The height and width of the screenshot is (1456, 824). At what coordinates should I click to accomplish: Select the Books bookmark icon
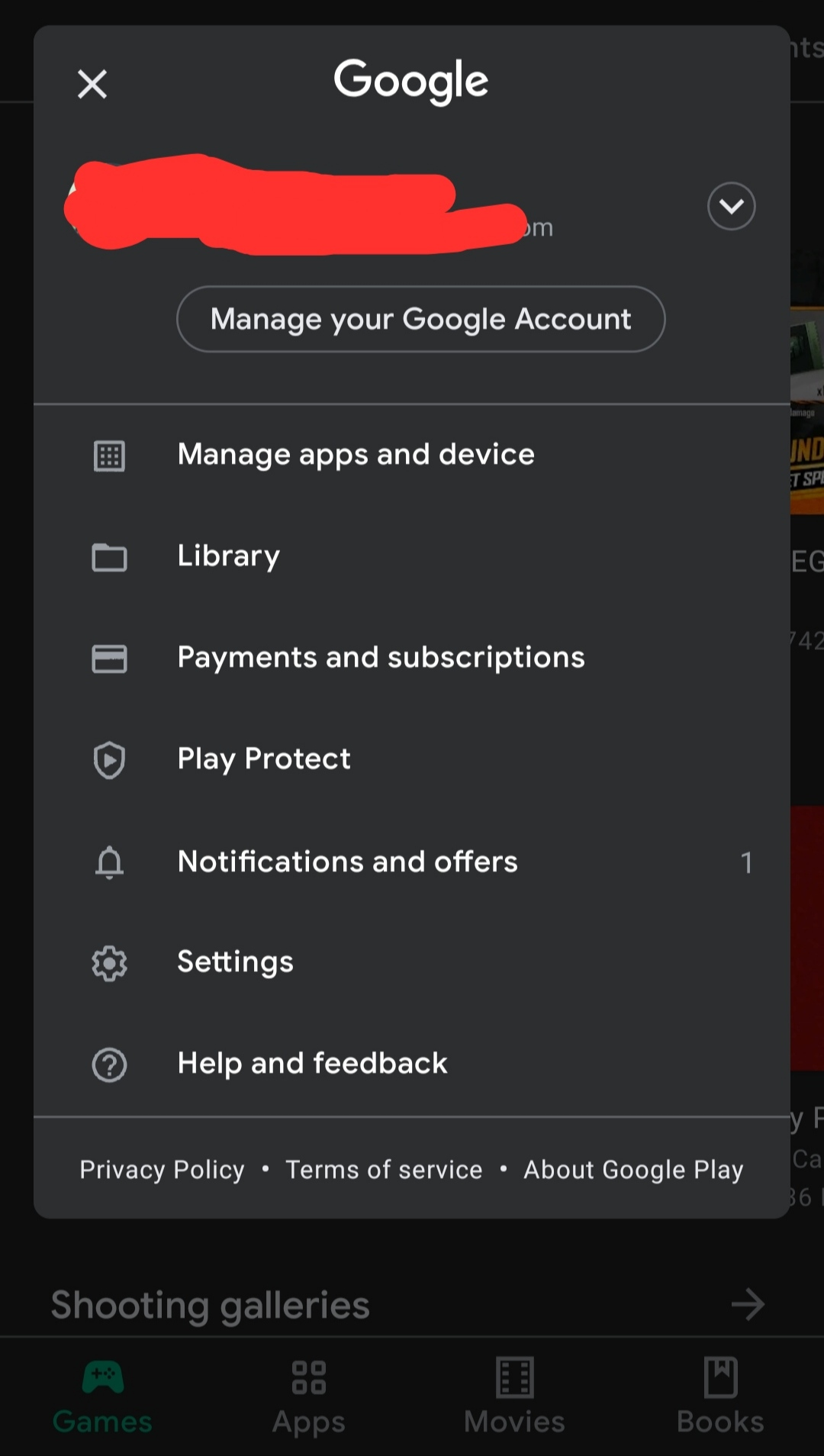719,1378
